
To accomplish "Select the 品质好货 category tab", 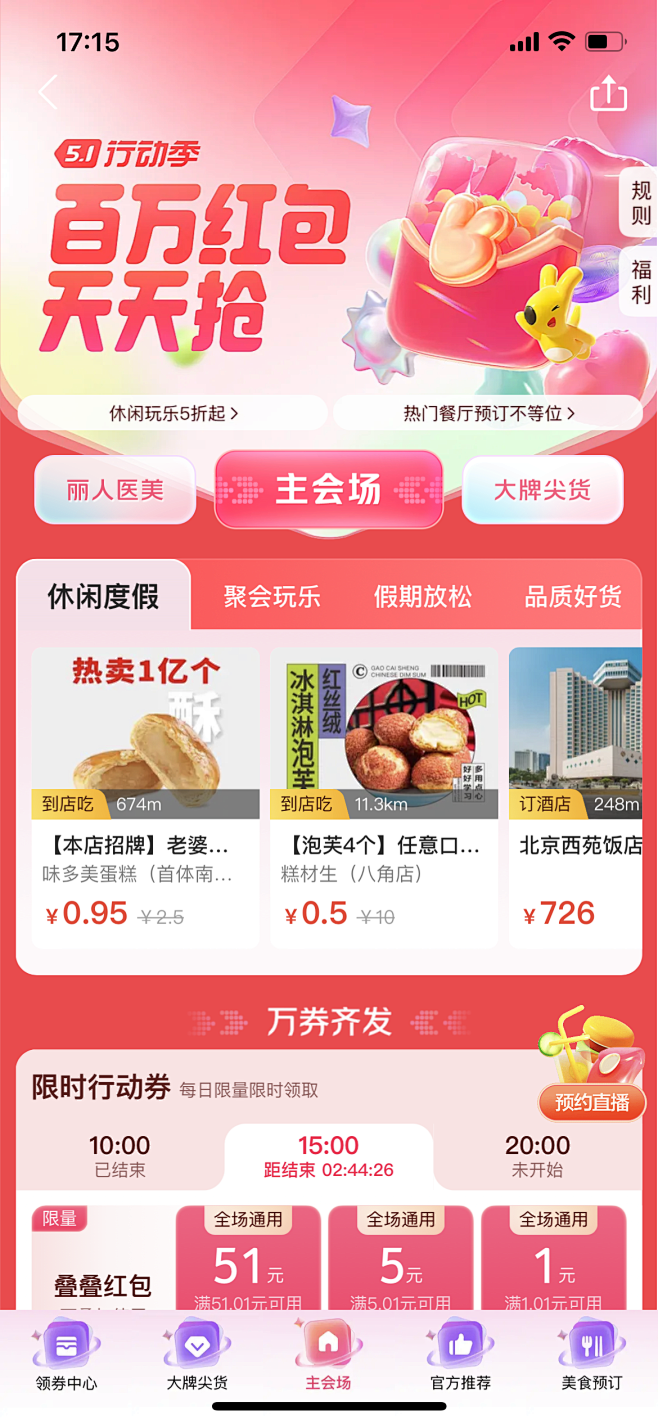I will (573, 597).
